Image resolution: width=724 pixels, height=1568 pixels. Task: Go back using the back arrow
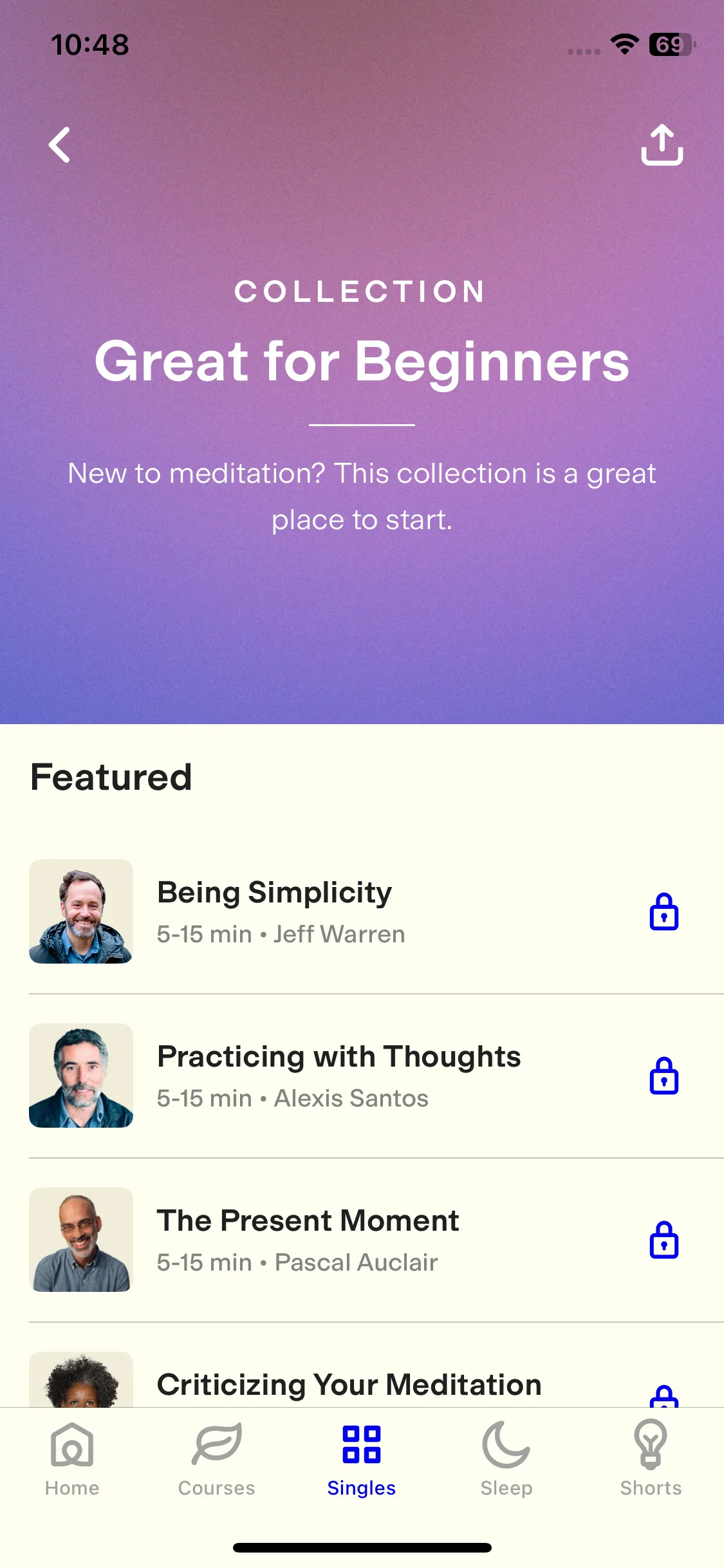[60, 145]
